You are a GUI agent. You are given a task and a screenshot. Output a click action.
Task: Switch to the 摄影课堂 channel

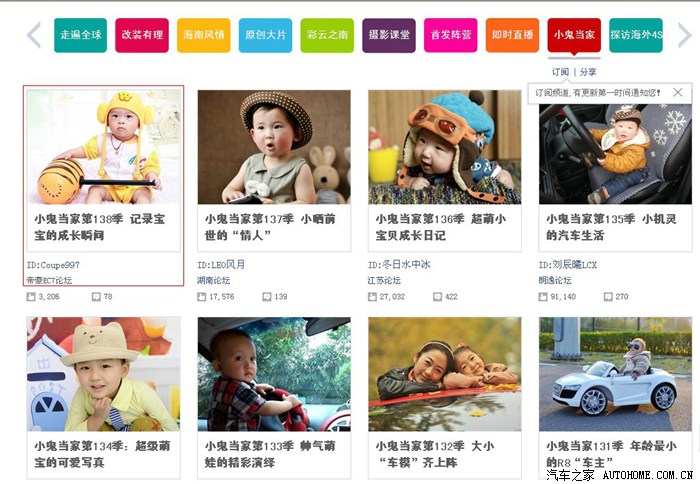pyautogui.click(x=389, y=35)
